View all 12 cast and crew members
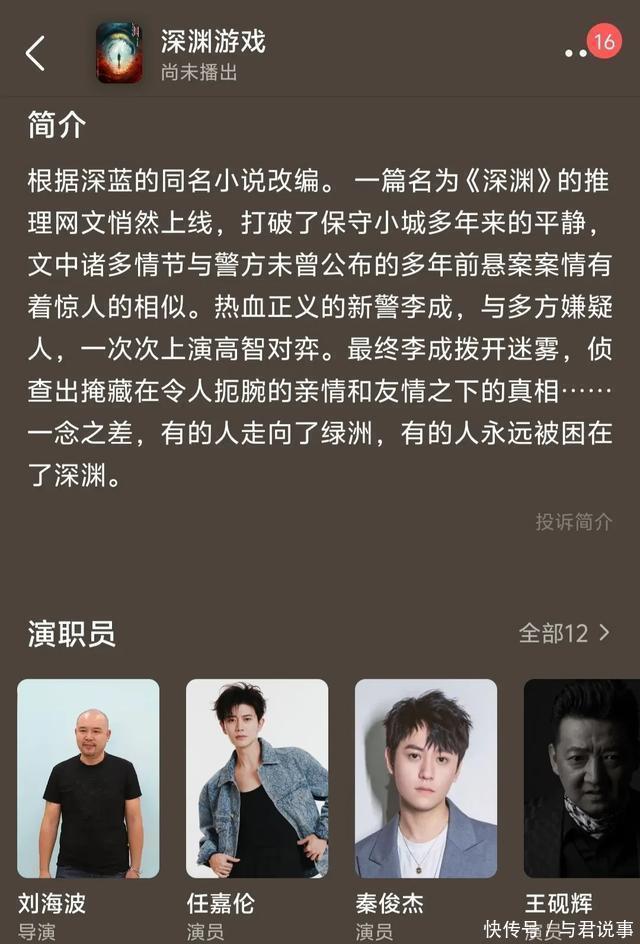Screen dimensions: 640x944 tap(563, 632)
